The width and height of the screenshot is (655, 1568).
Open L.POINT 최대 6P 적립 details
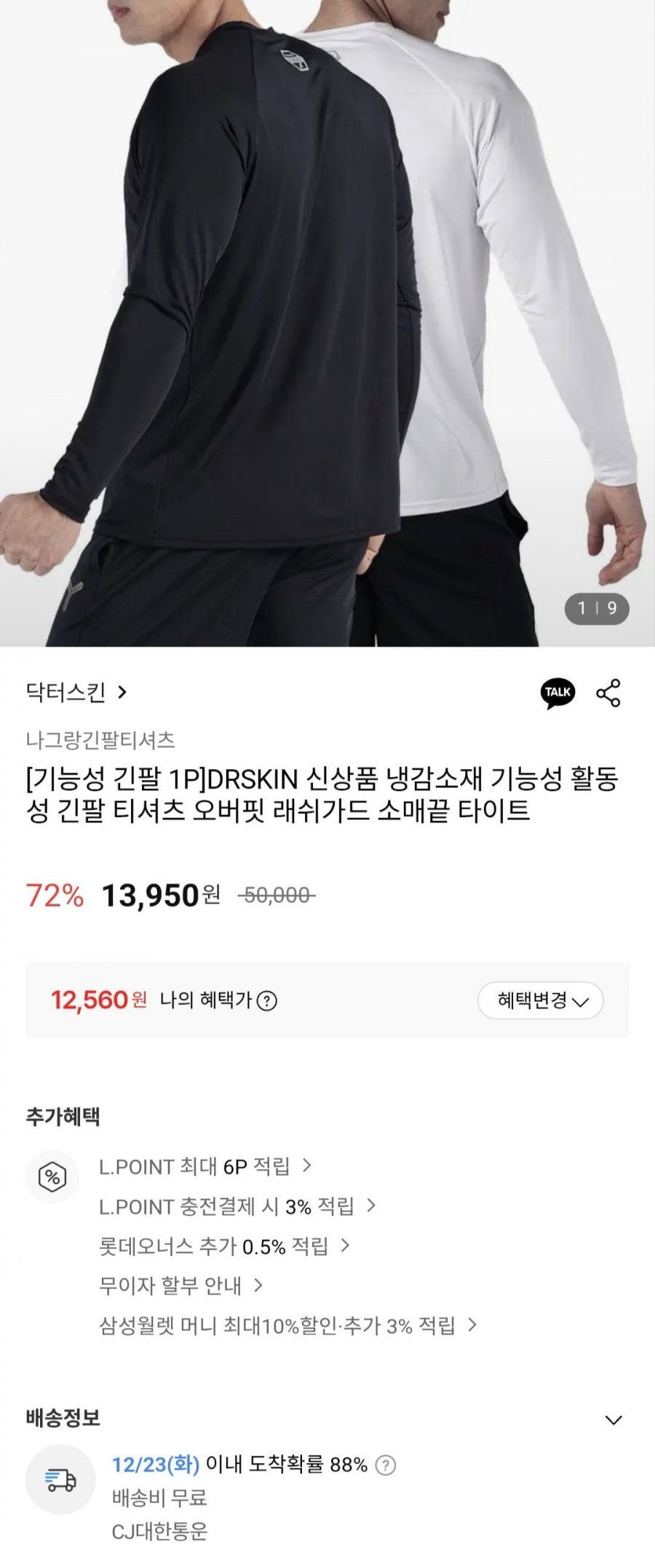point(205,1166)
